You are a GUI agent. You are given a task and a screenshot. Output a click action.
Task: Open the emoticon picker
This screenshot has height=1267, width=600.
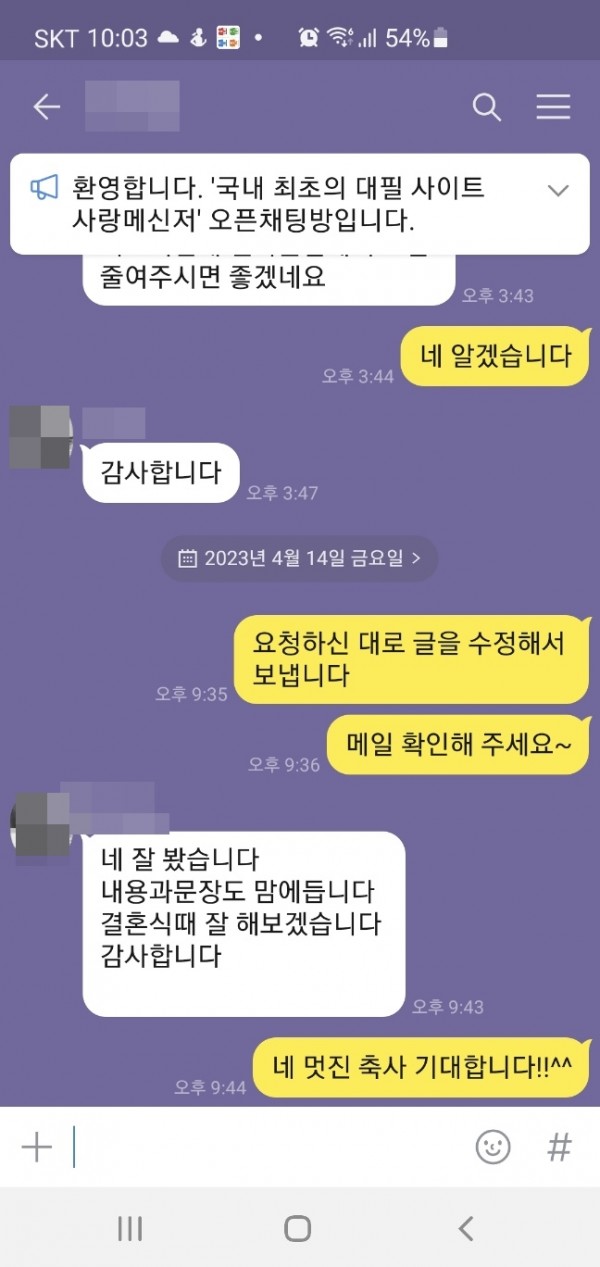coord(492,1147)
